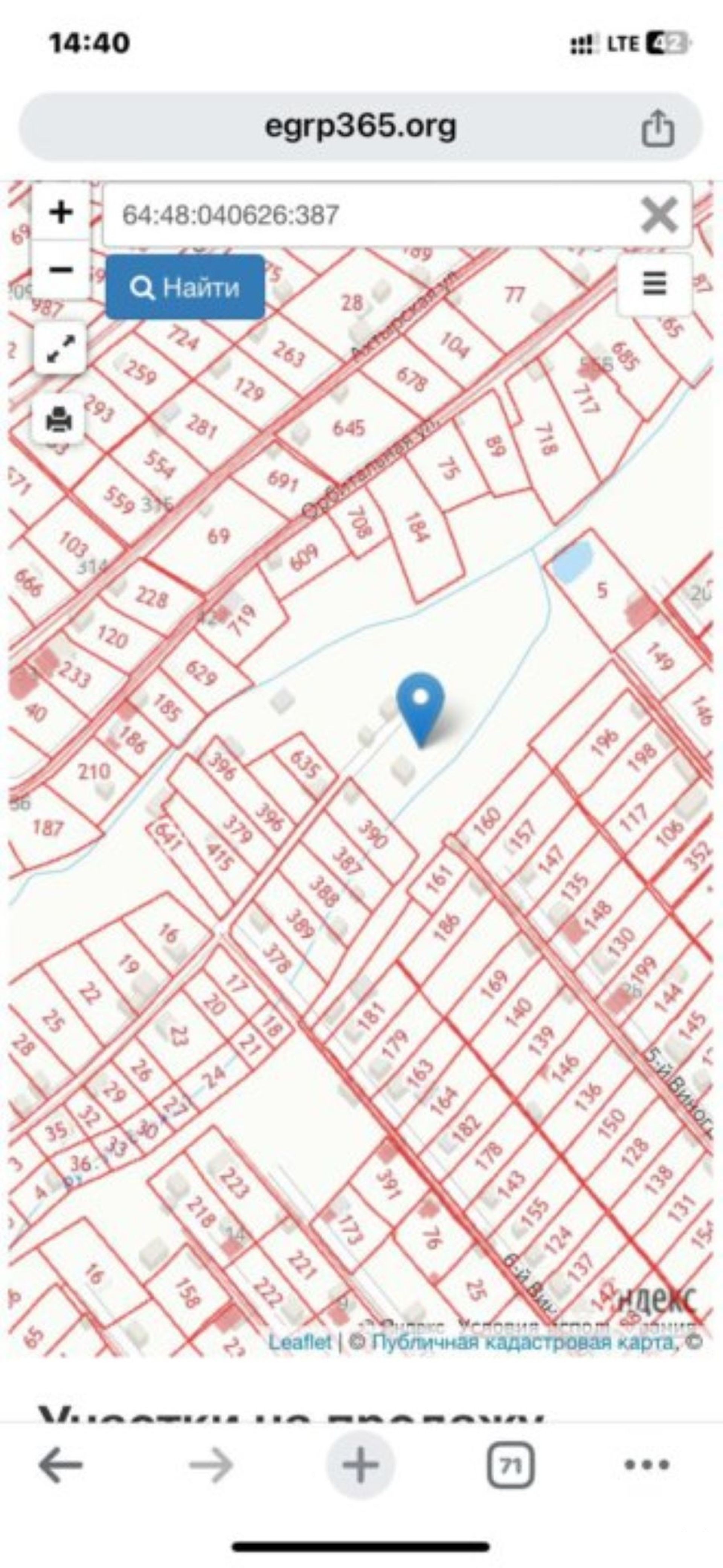The height and width of the screenshot is (1568, 723).
Task: Edit the cadastral number search field
Action: [x=365, y=215]
